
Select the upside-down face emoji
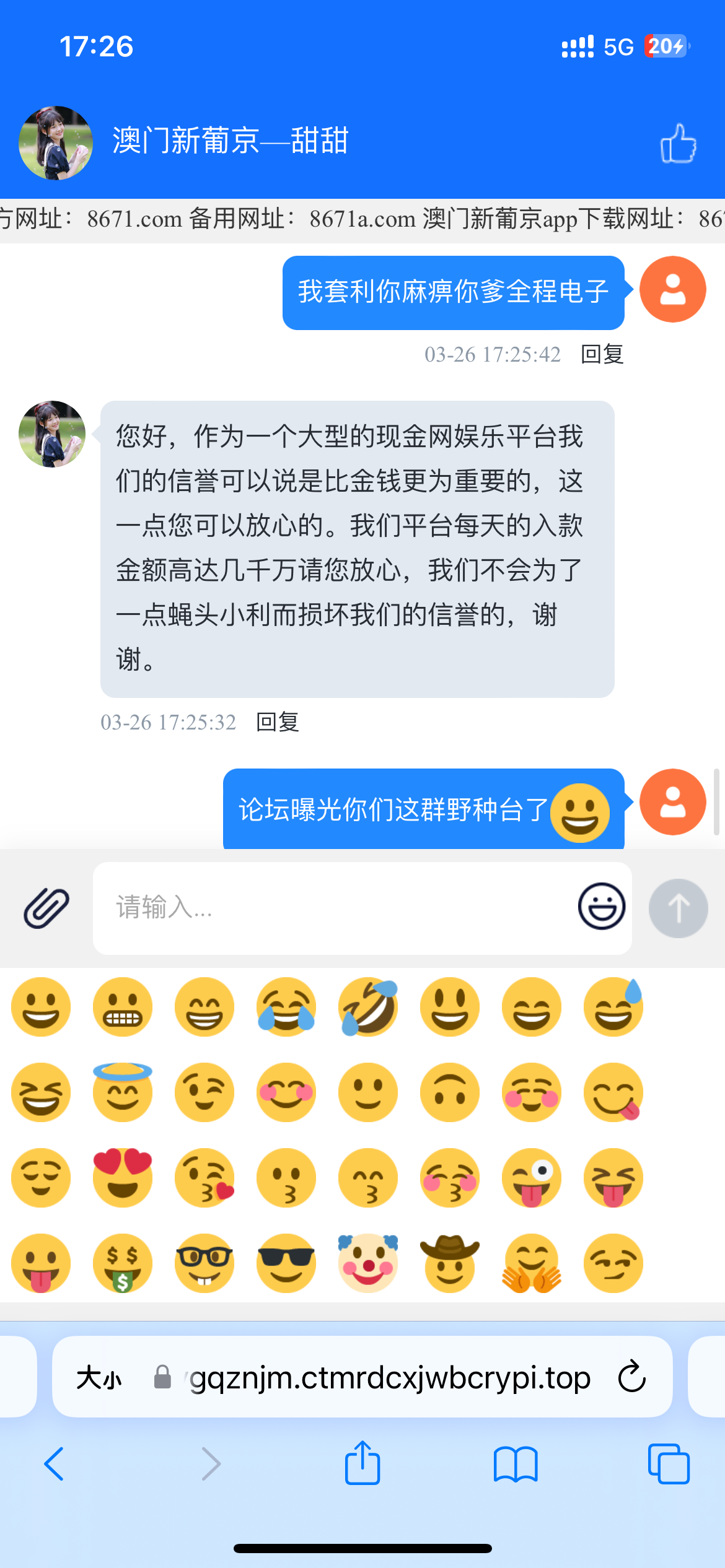coord(450,1092)
